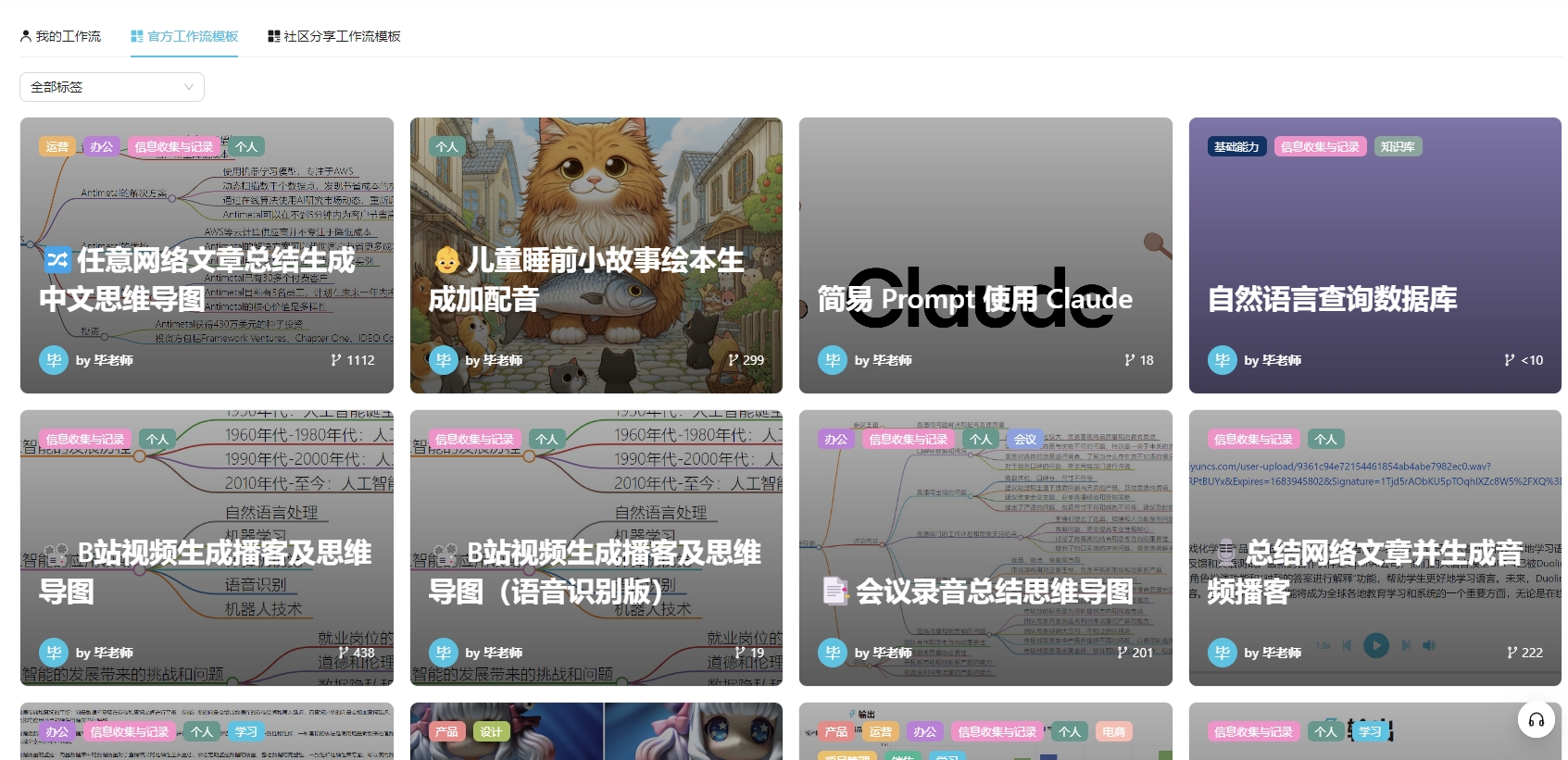This screenshot has width=1568, height=760.
Task: Open the 总结网络文章并生成音频播客 template
Action: [x=1374, y=570]
